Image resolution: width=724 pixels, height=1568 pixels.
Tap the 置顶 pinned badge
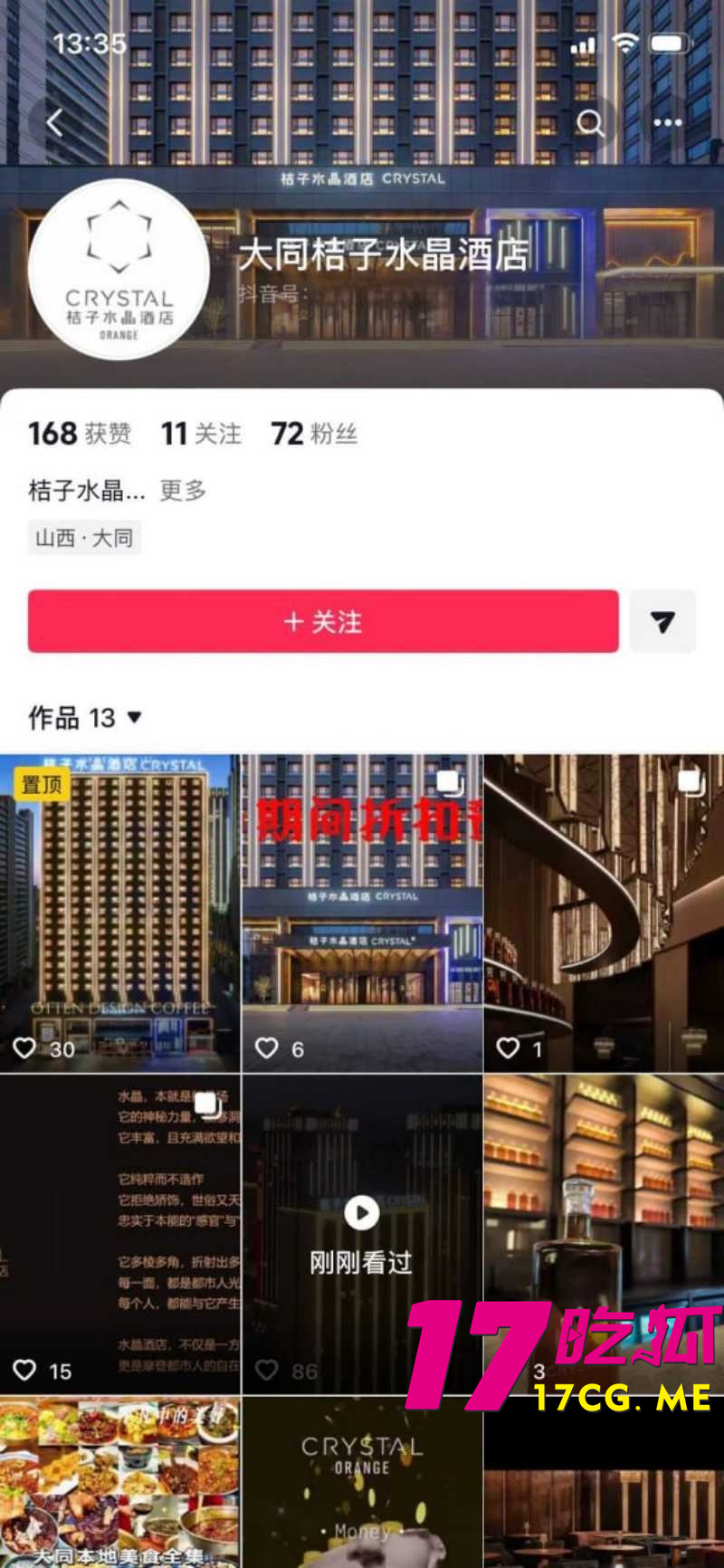(x=41, y=784)
